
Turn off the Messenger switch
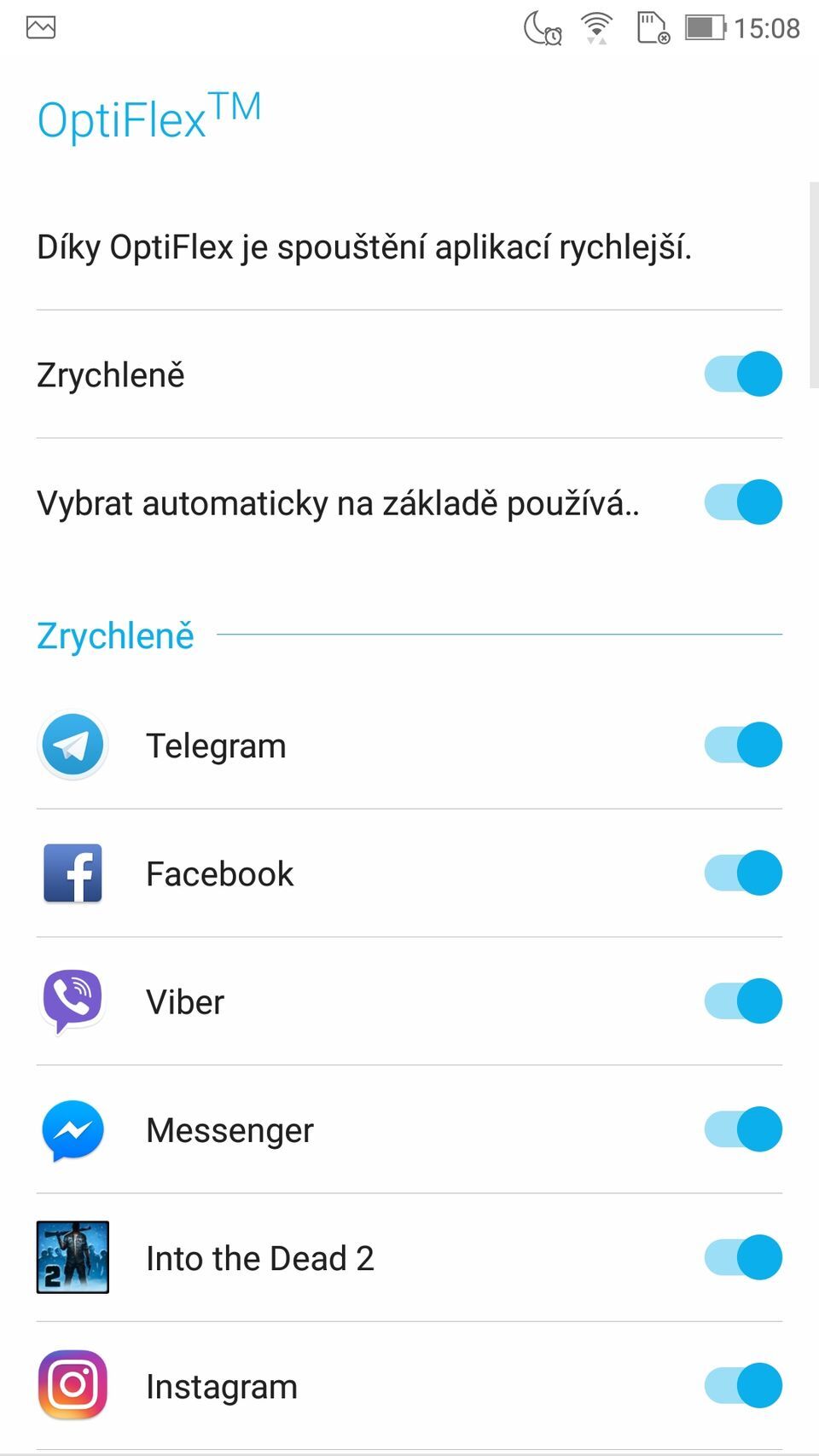point(741,1129)
